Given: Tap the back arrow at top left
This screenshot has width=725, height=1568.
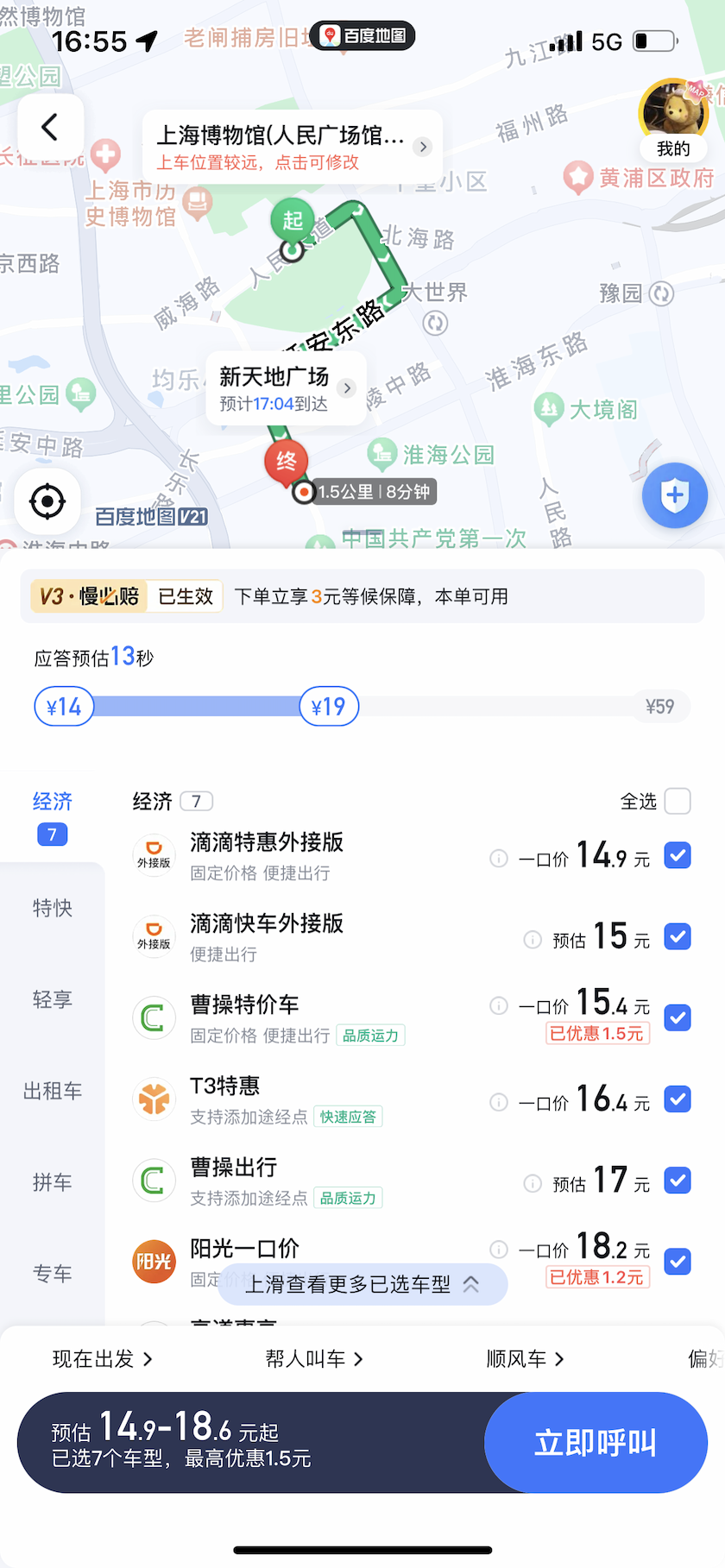Looking at the screenshot, I should pos(49,126).
